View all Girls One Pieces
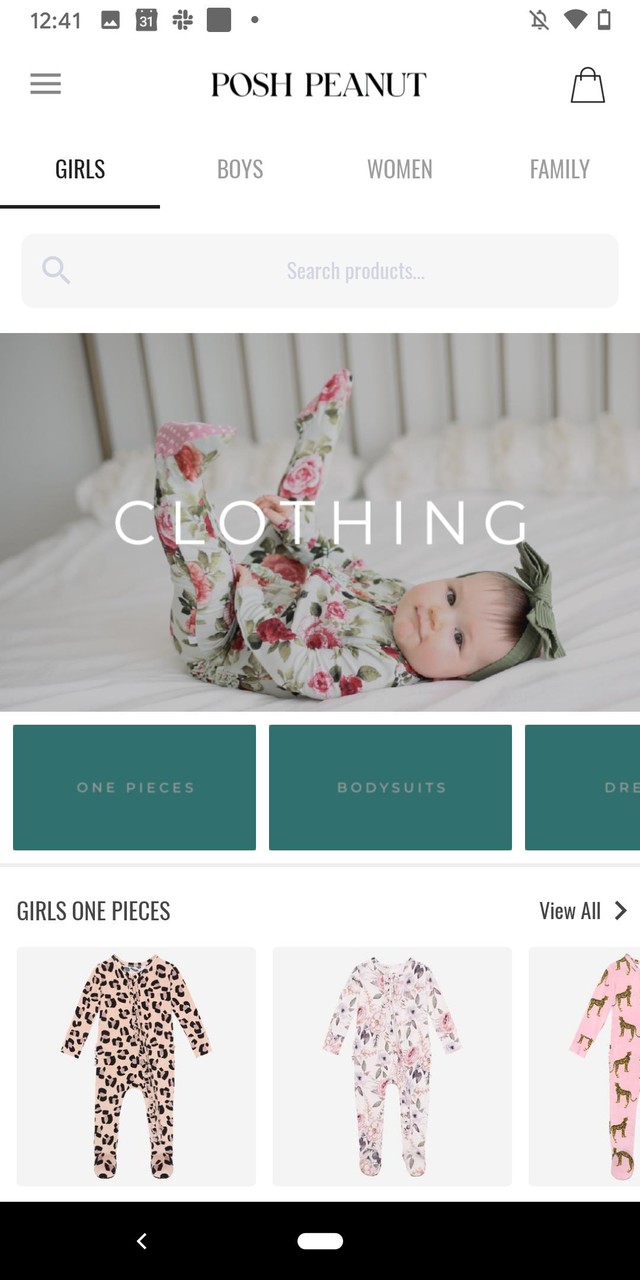This screenshot has width=640, height=1280. [x=583, y=910]
